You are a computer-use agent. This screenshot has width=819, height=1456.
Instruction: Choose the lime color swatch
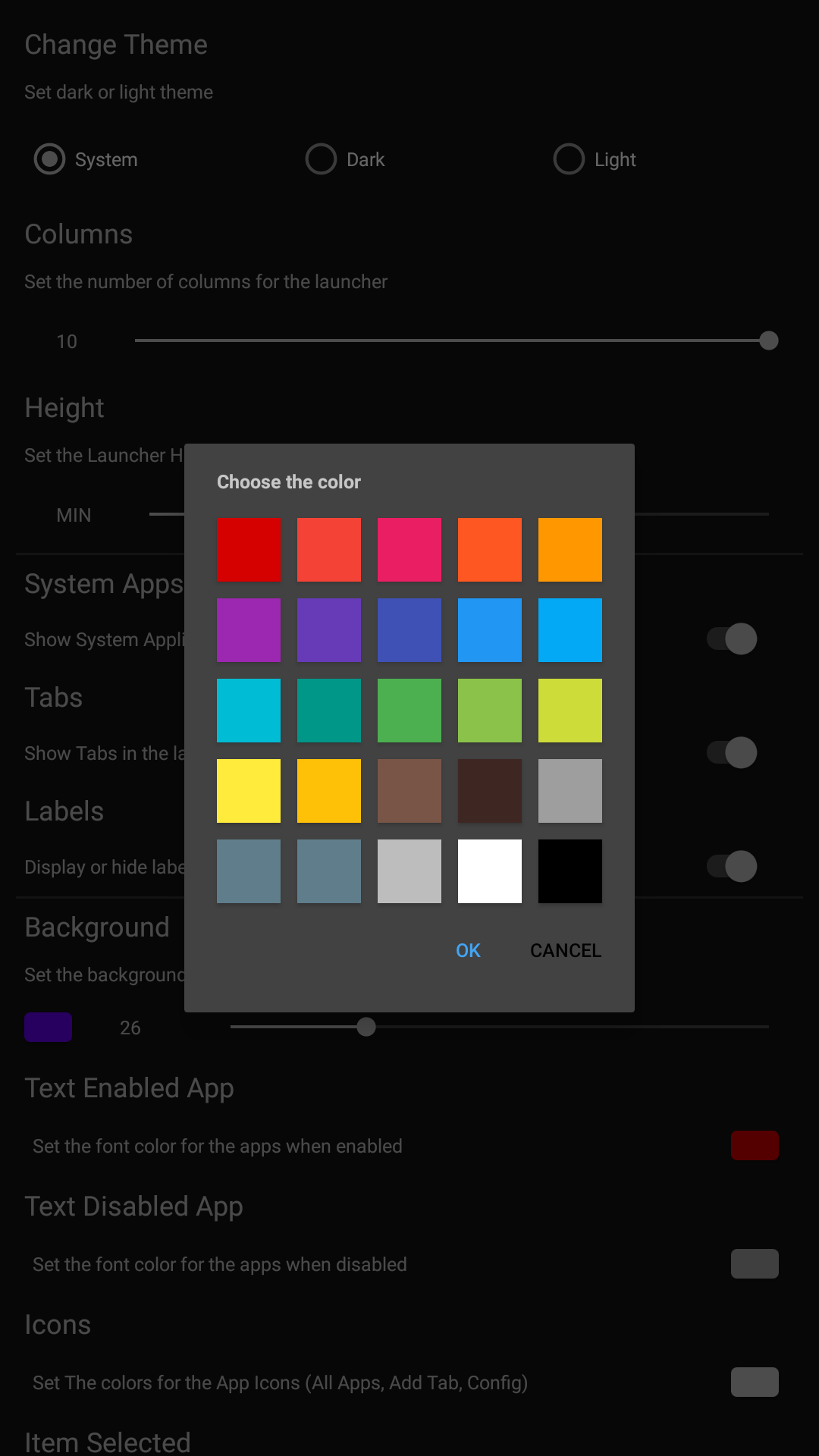570,711
